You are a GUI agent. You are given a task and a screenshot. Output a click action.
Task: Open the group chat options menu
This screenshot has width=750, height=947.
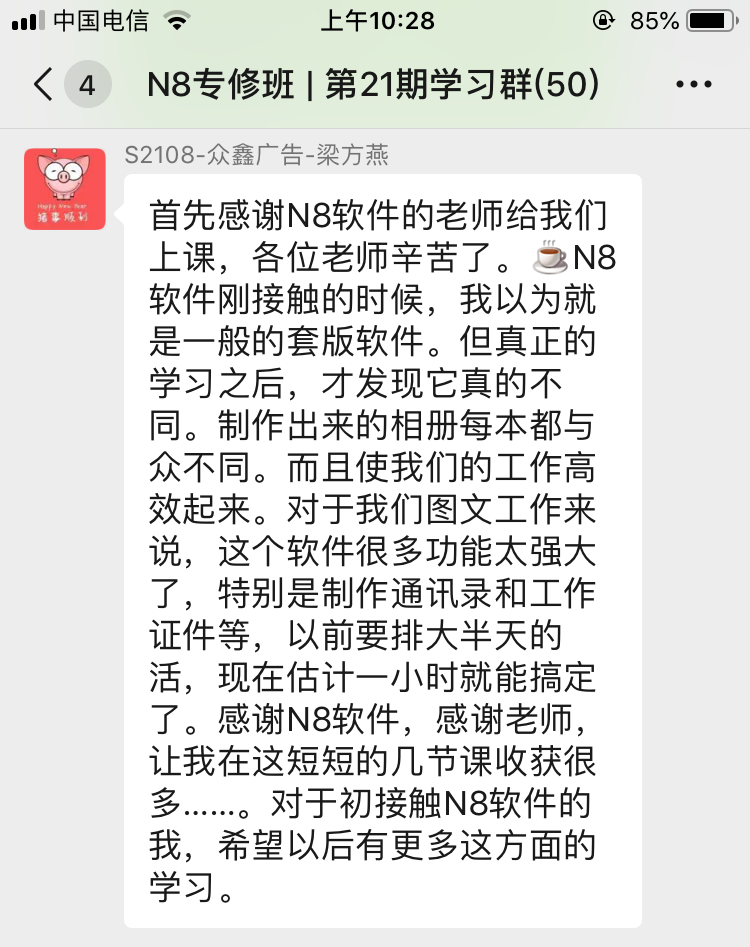[x=694, y=85]
